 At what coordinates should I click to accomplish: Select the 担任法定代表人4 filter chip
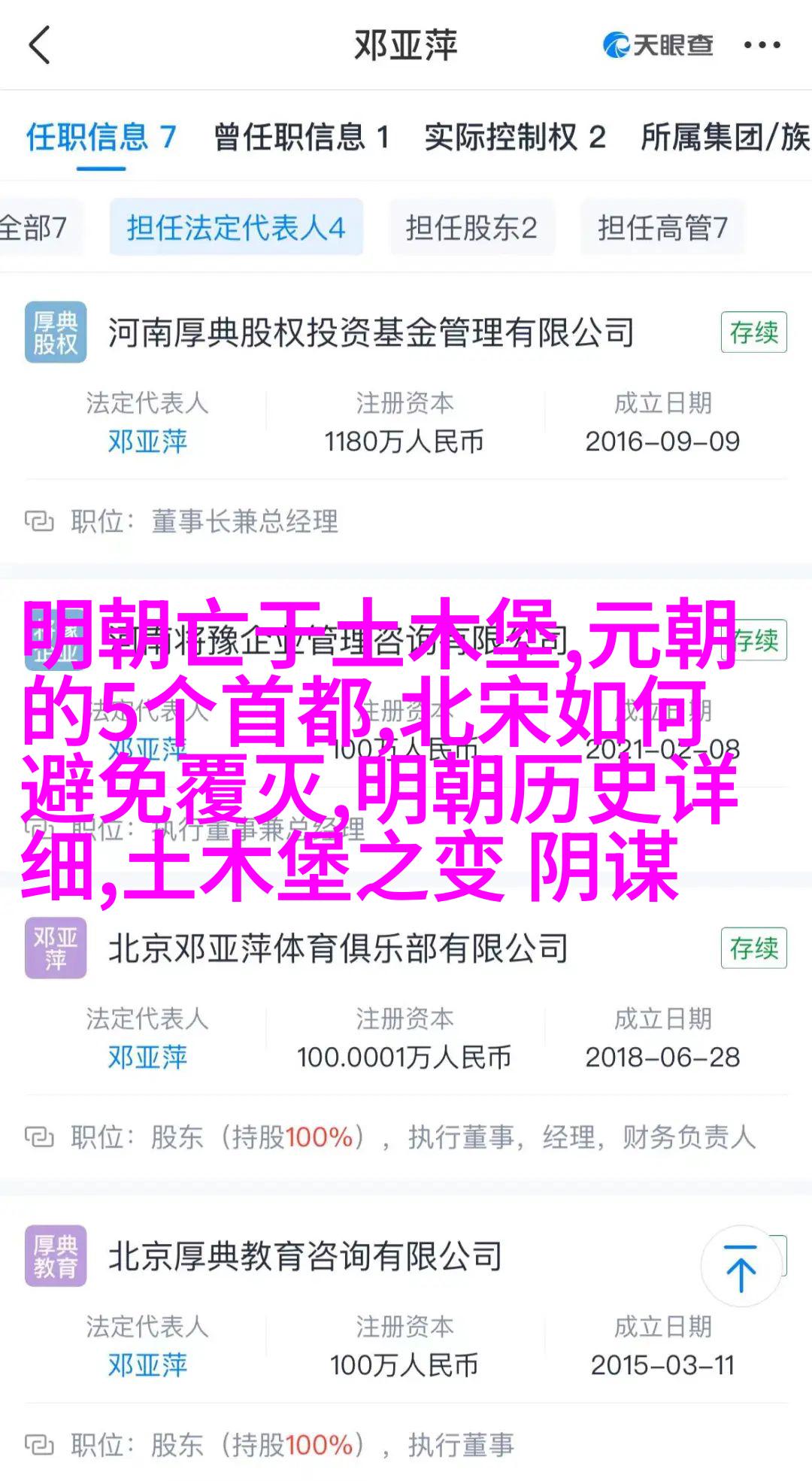236,227
